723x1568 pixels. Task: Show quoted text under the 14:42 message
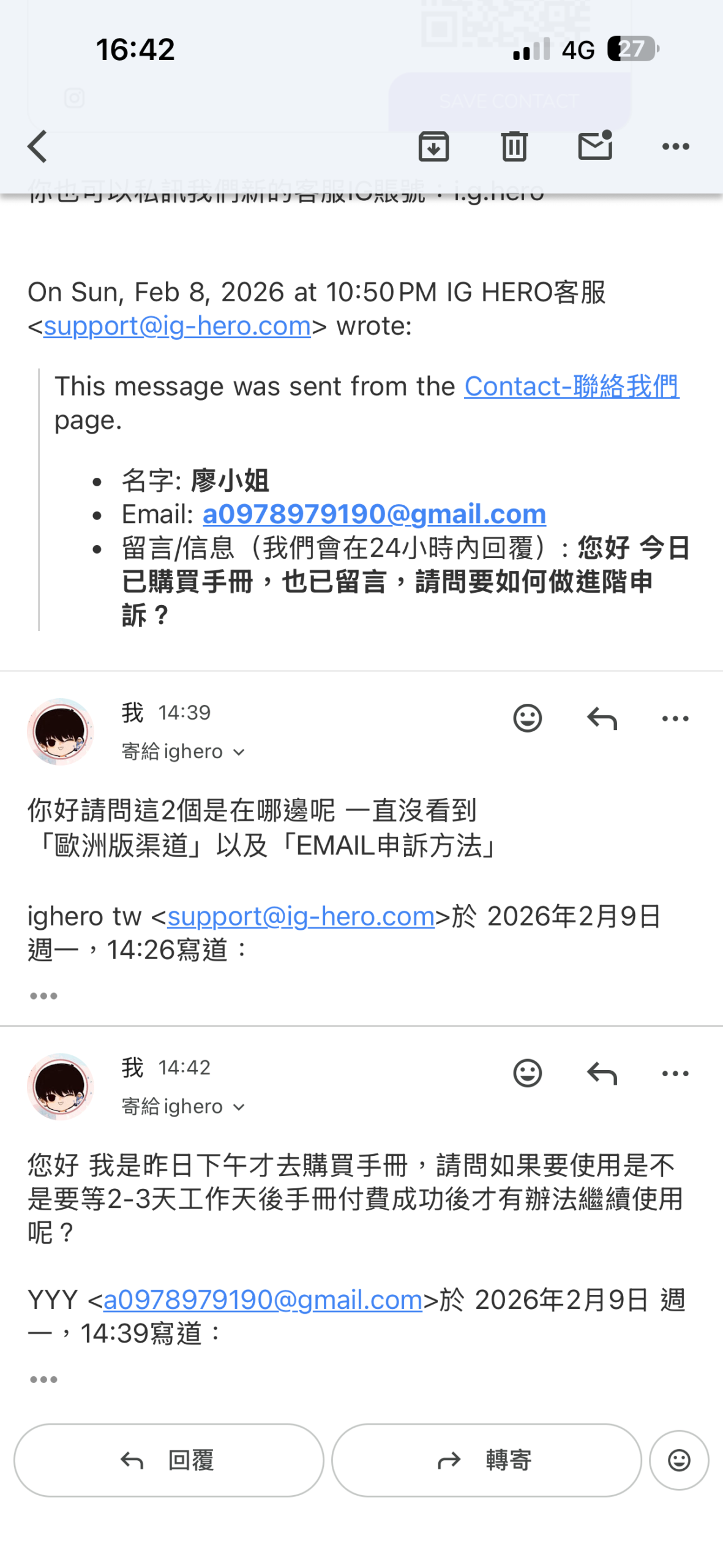[43, 1379]
